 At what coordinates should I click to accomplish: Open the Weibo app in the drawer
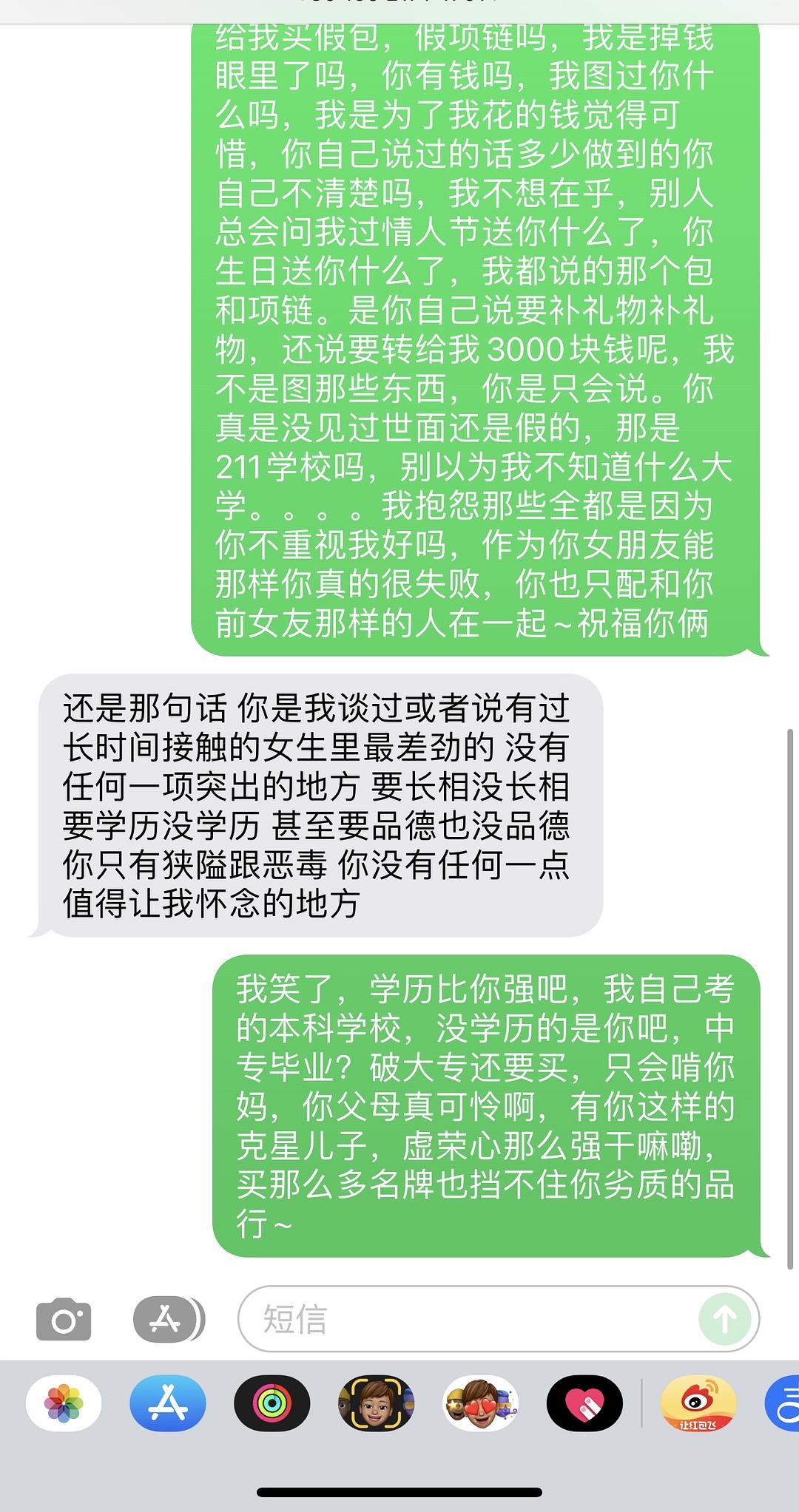tap(698, 1403)
